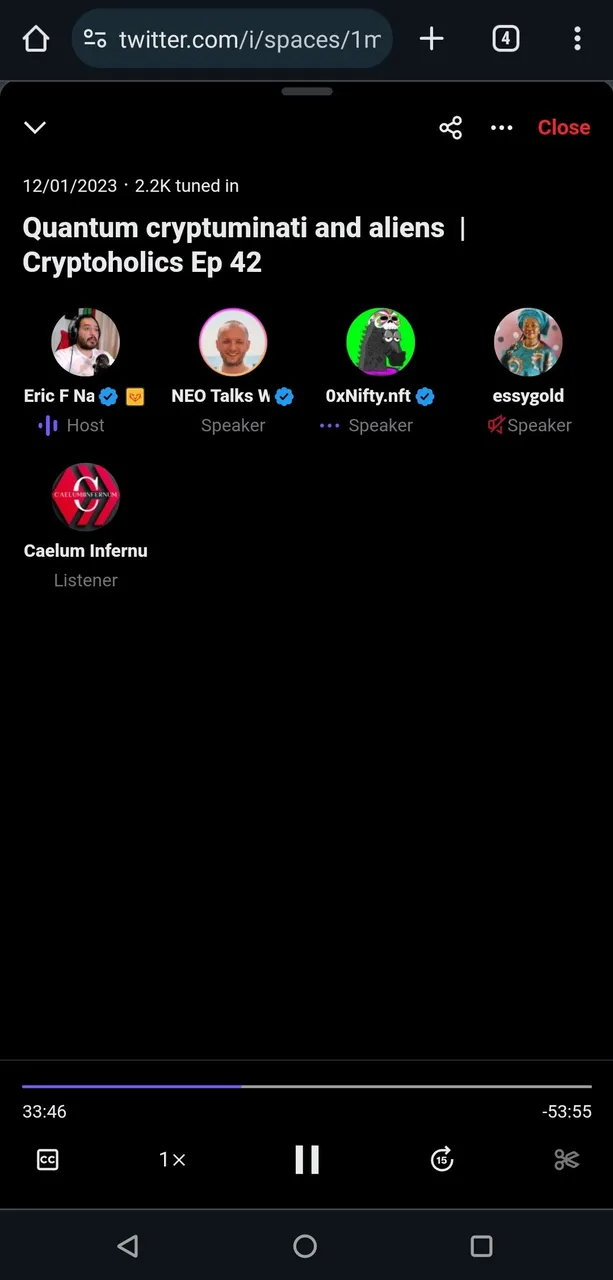This screenshot has height=1280, width=613.
Task: Open listener Caelum Infernu's profile
Action: pyautogui.click(x=85, y=497)
